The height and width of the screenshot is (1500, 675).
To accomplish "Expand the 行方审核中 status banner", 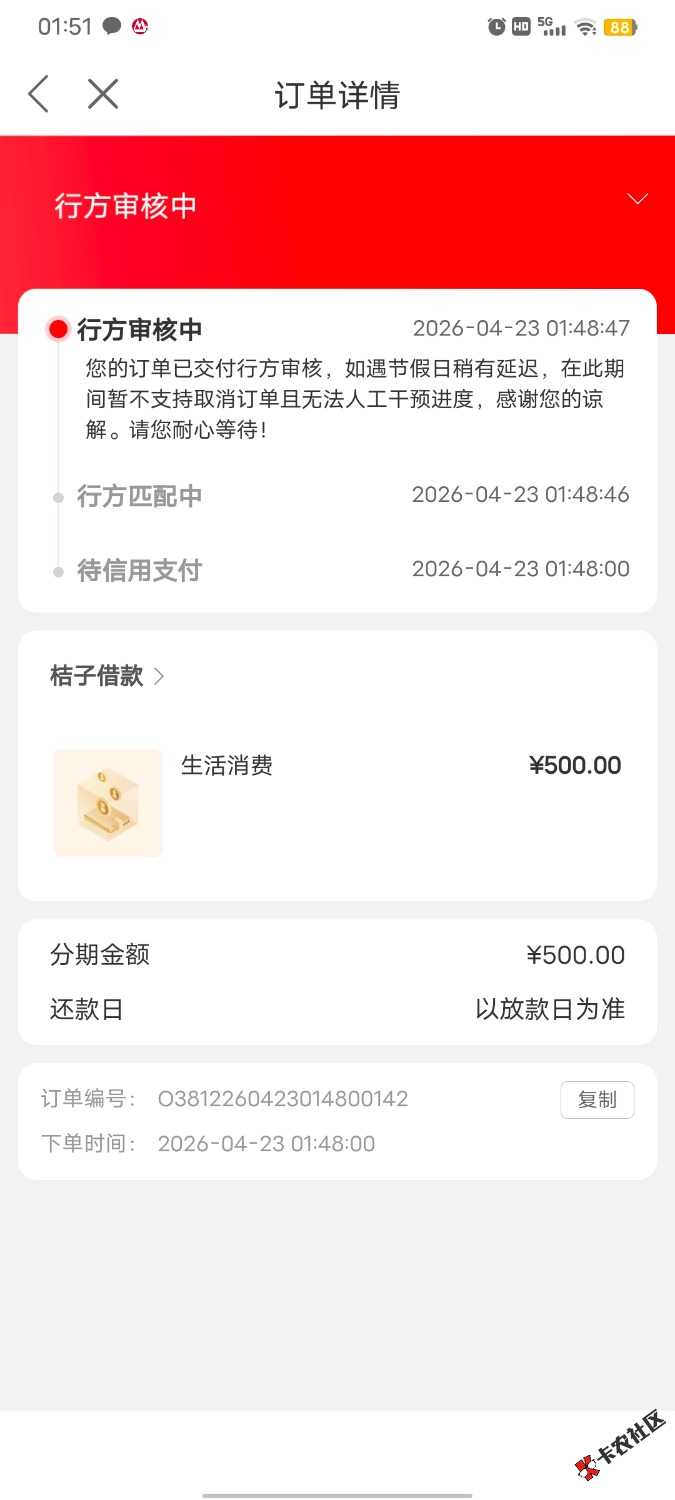I will [x=637, y=199].
